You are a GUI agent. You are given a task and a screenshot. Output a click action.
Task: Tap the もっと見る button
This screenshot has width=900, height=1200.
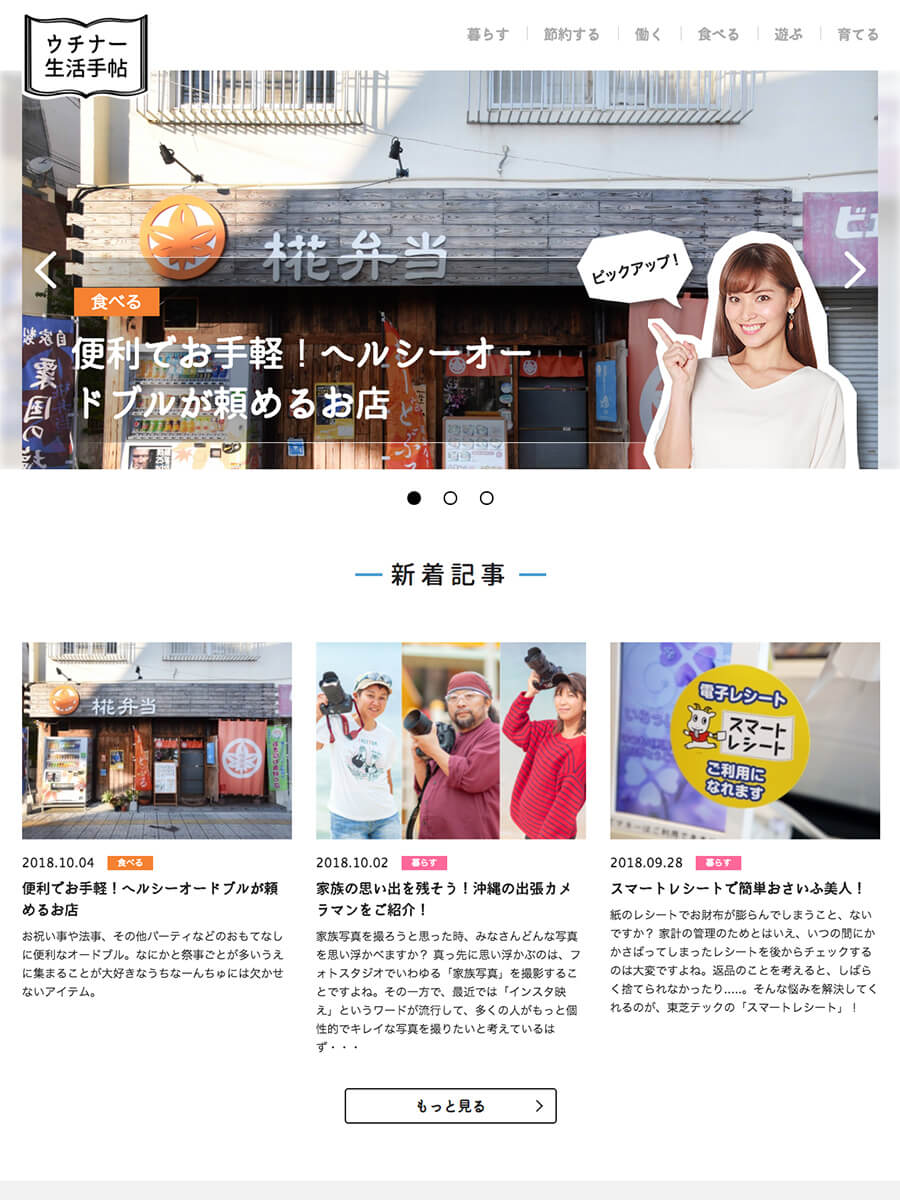(450, 1106)
